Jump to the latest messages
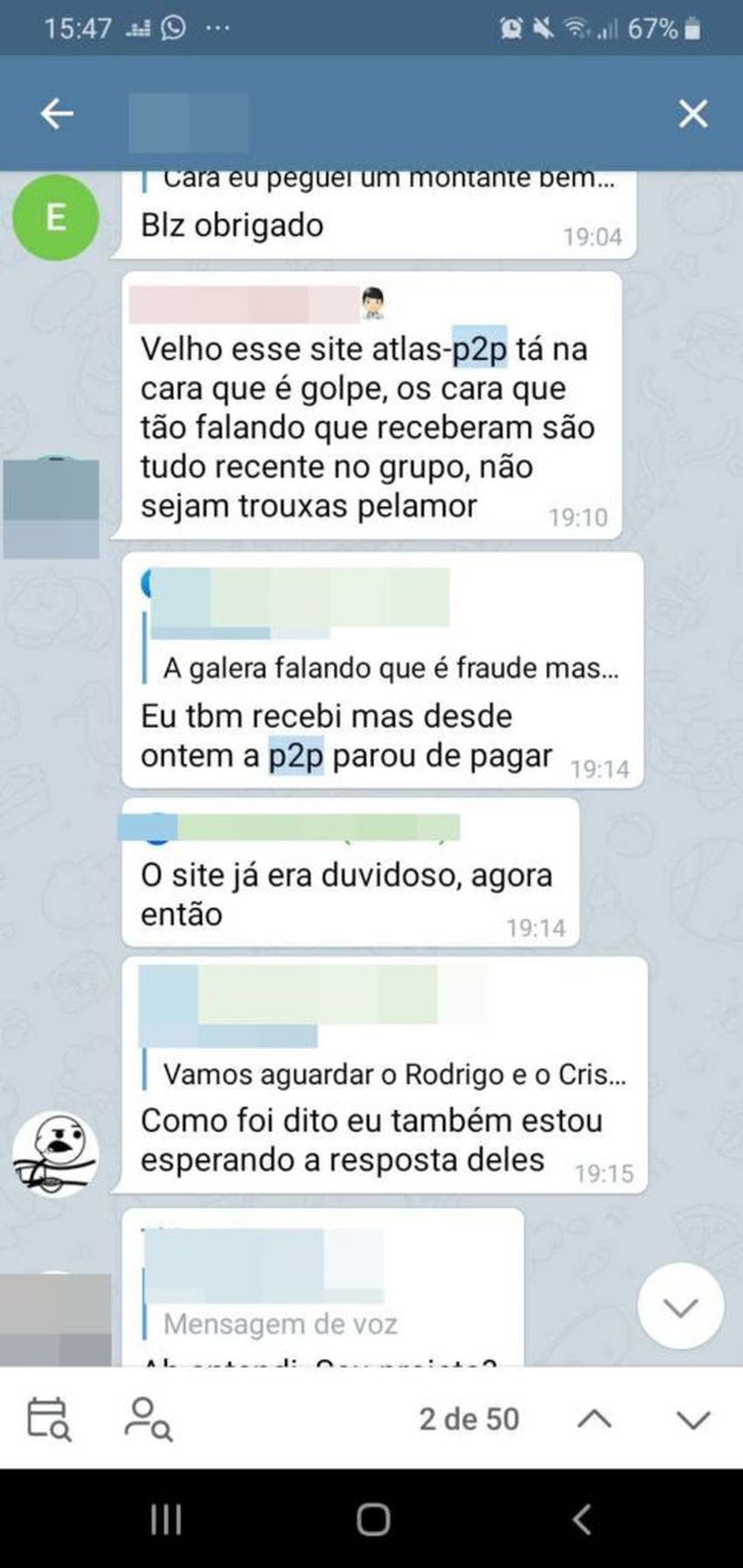 coord(680,1307)
